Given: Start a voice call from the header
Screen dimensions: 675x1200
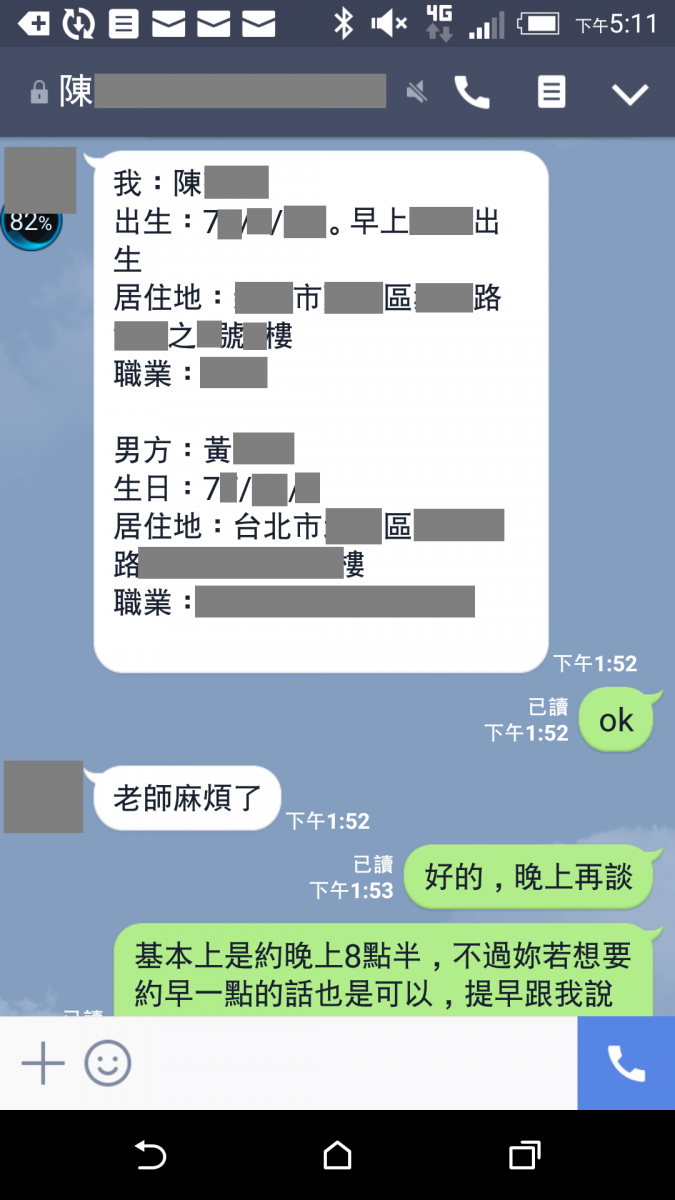Looking at the screenshot, I should pyautogui.click(x=472, y=93).
